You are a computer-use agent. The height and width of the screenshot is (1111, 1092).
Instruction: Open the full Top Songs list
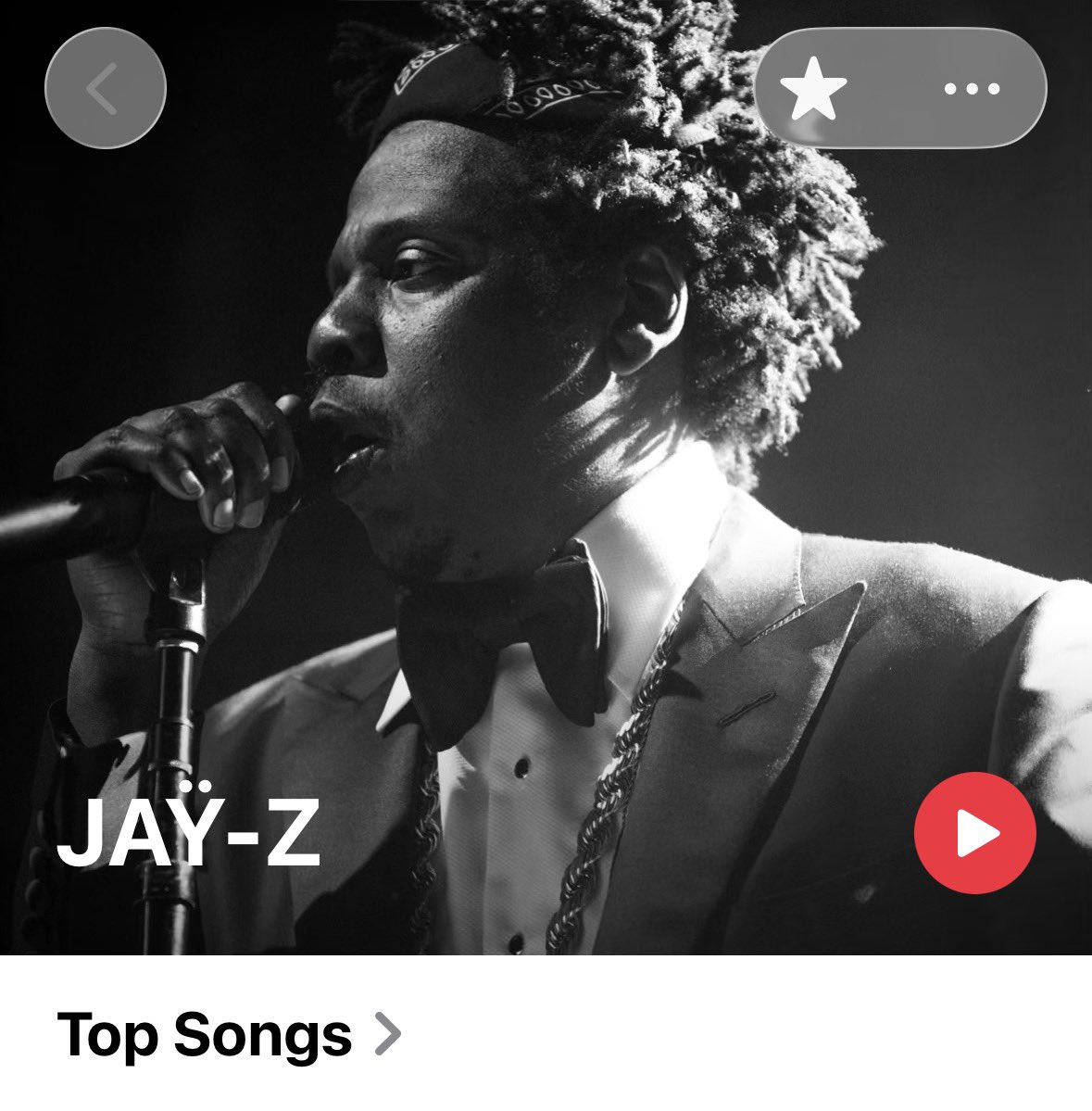(229, 1034)
